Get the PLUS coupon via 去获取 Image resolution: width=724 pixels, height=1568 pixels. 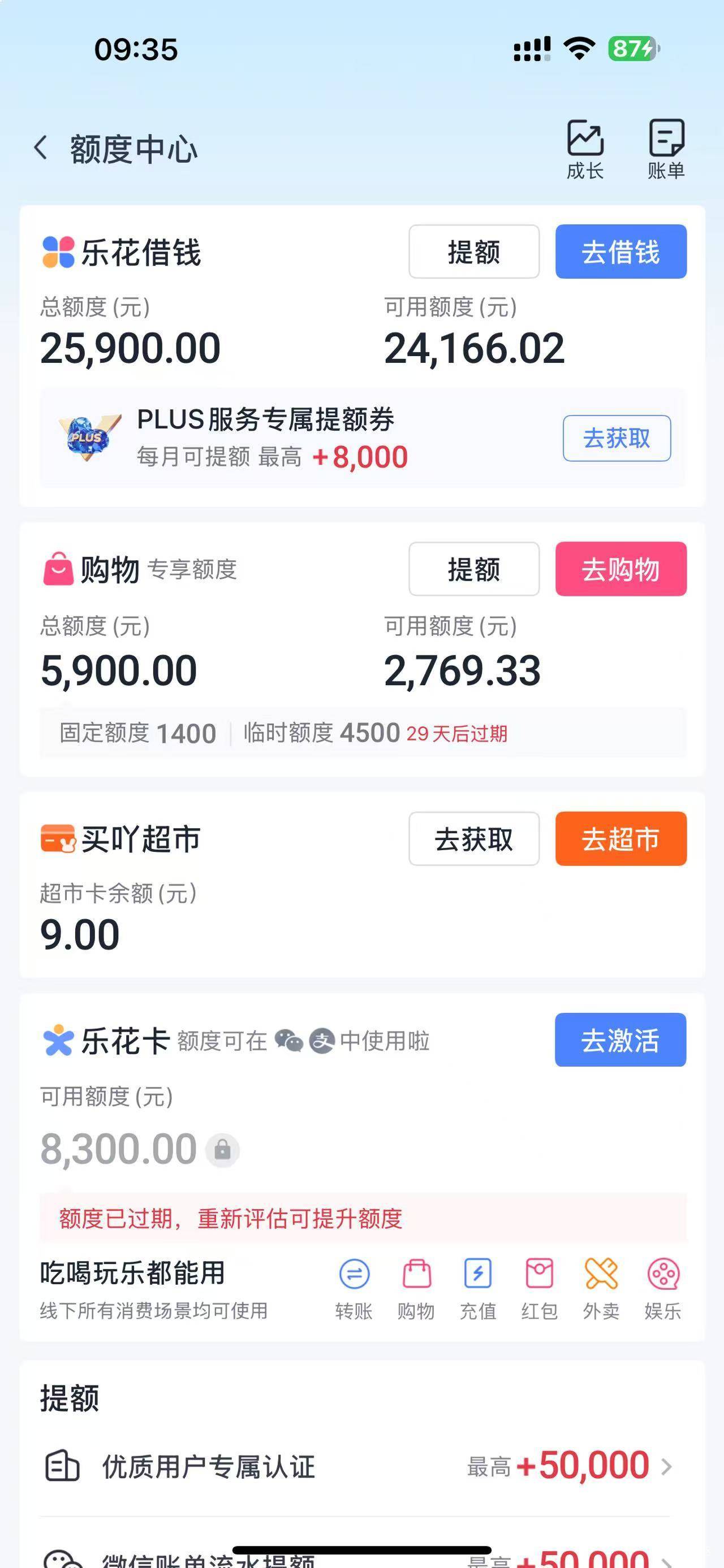617,438
